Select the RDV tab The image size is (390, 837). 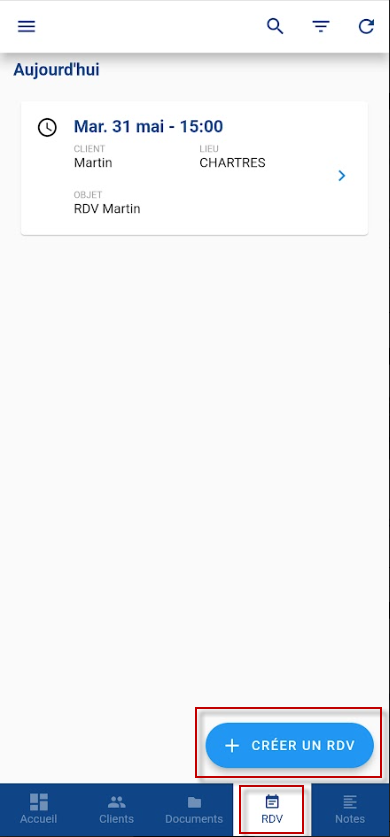(x=272, y=809)
